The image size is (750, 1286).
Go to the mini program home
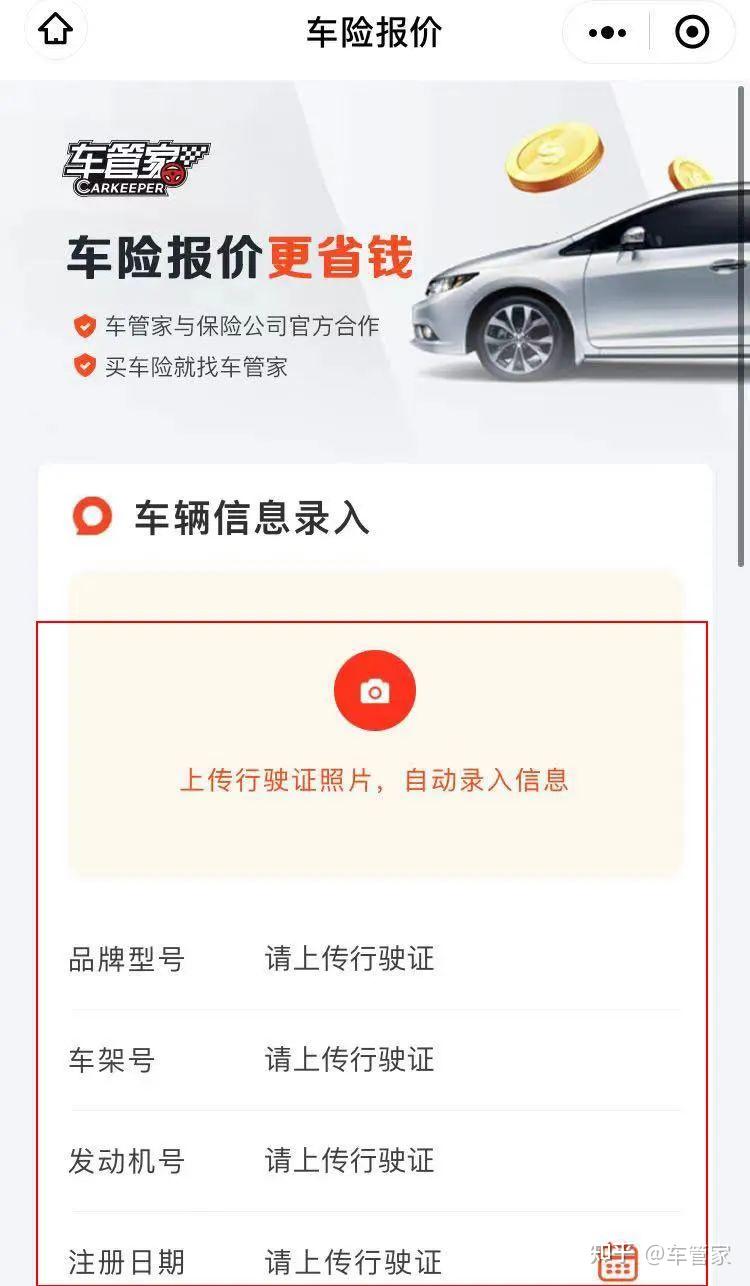point(55,31)
